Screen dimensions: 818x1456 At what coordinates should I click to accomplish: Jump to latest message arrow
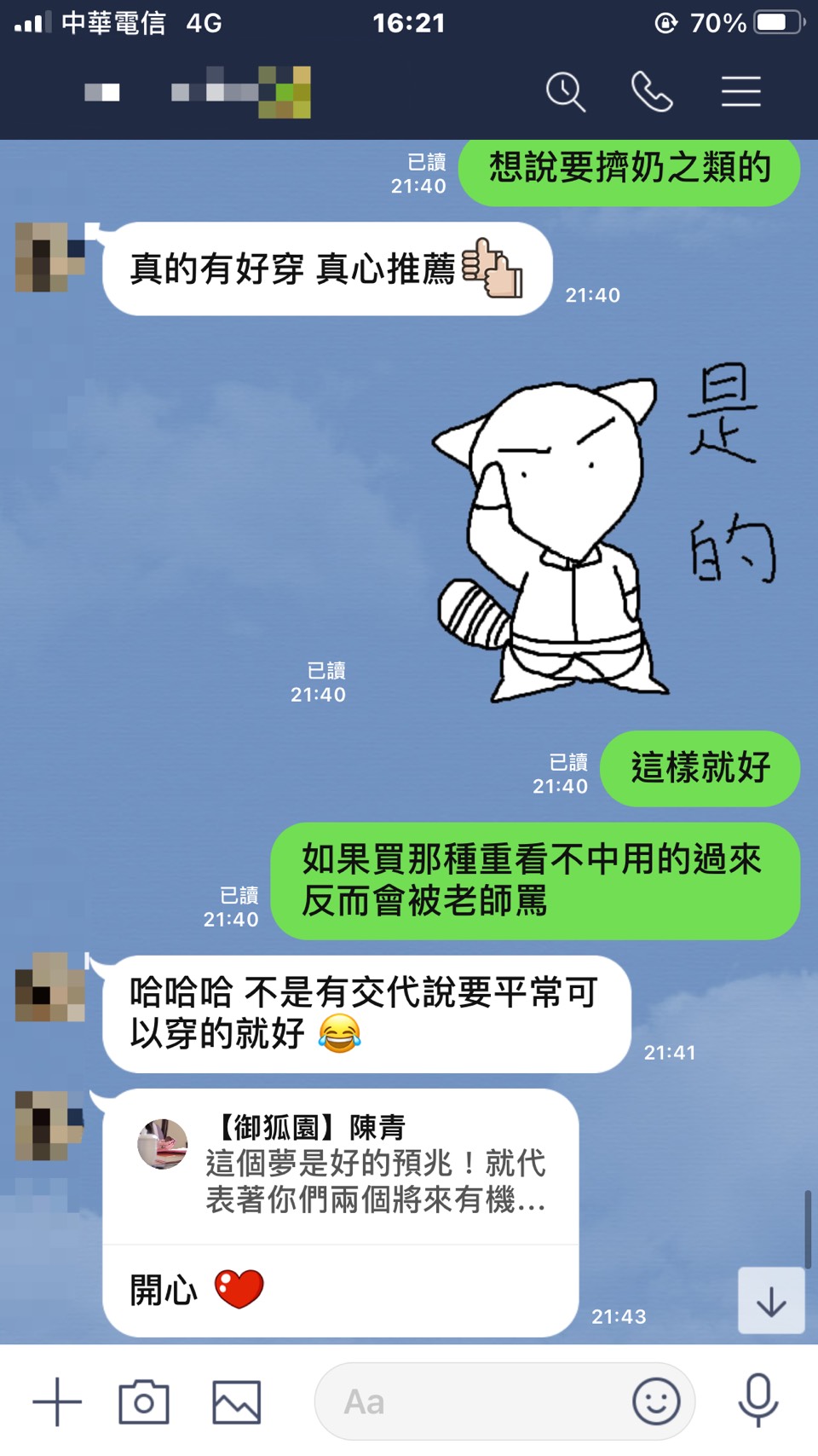[771, 1301]
